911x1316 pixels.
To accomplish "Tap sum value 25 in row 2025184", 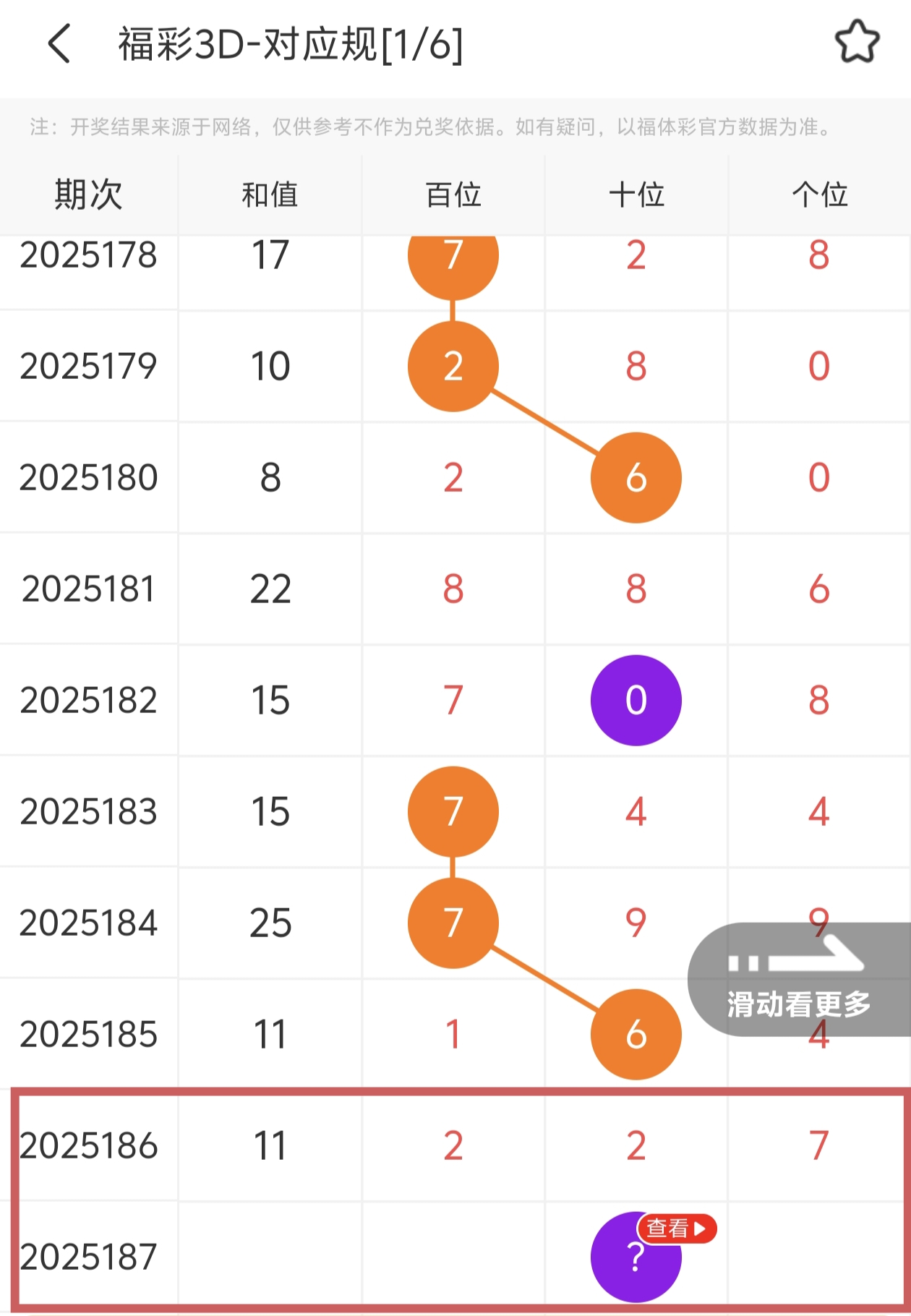I will 271,923.
